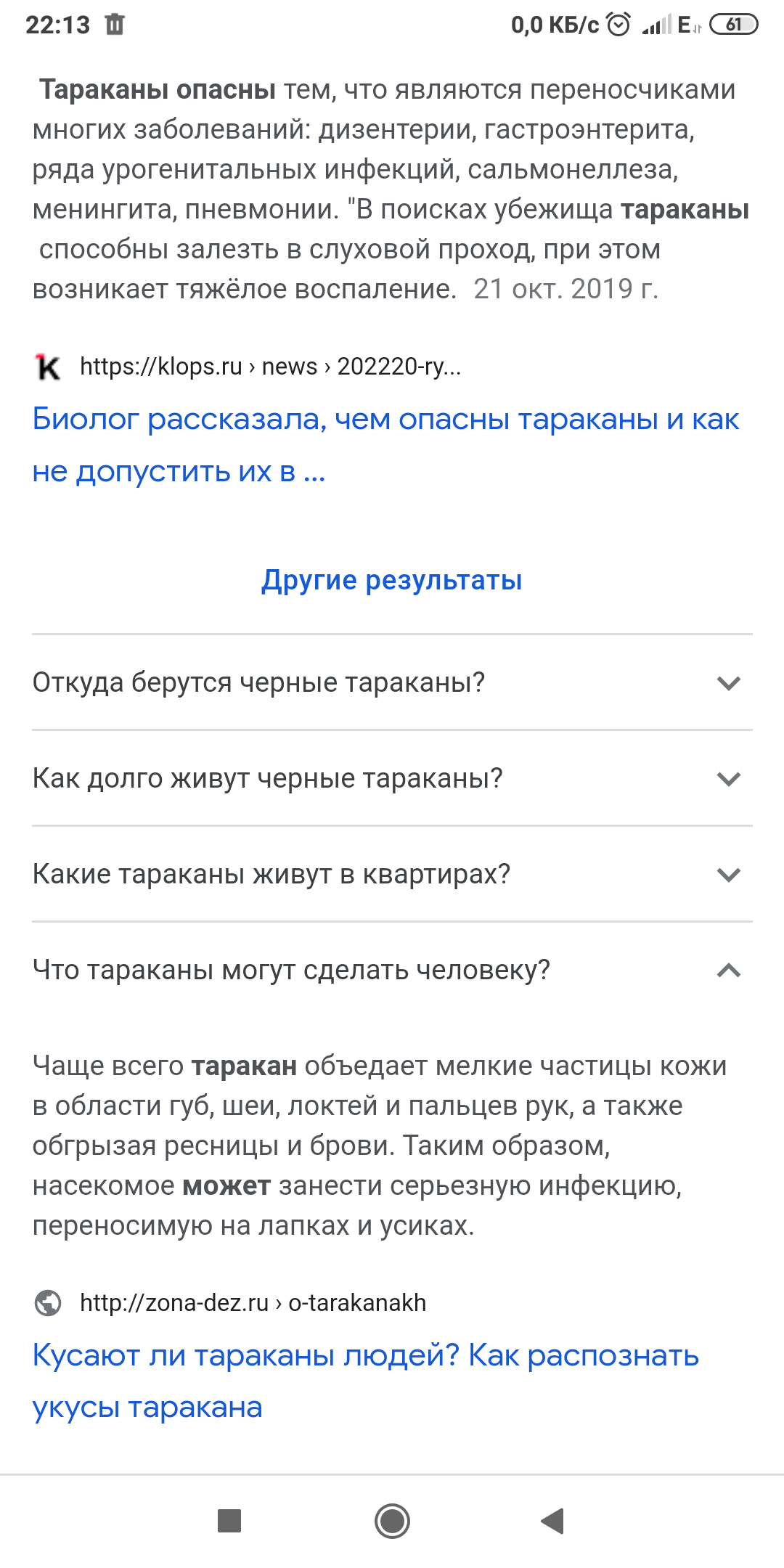The height and width of the screenshot is (1568, 784).
Task: Open zona-dez.ru article about cockroach bites
Action: [365, 1355]
